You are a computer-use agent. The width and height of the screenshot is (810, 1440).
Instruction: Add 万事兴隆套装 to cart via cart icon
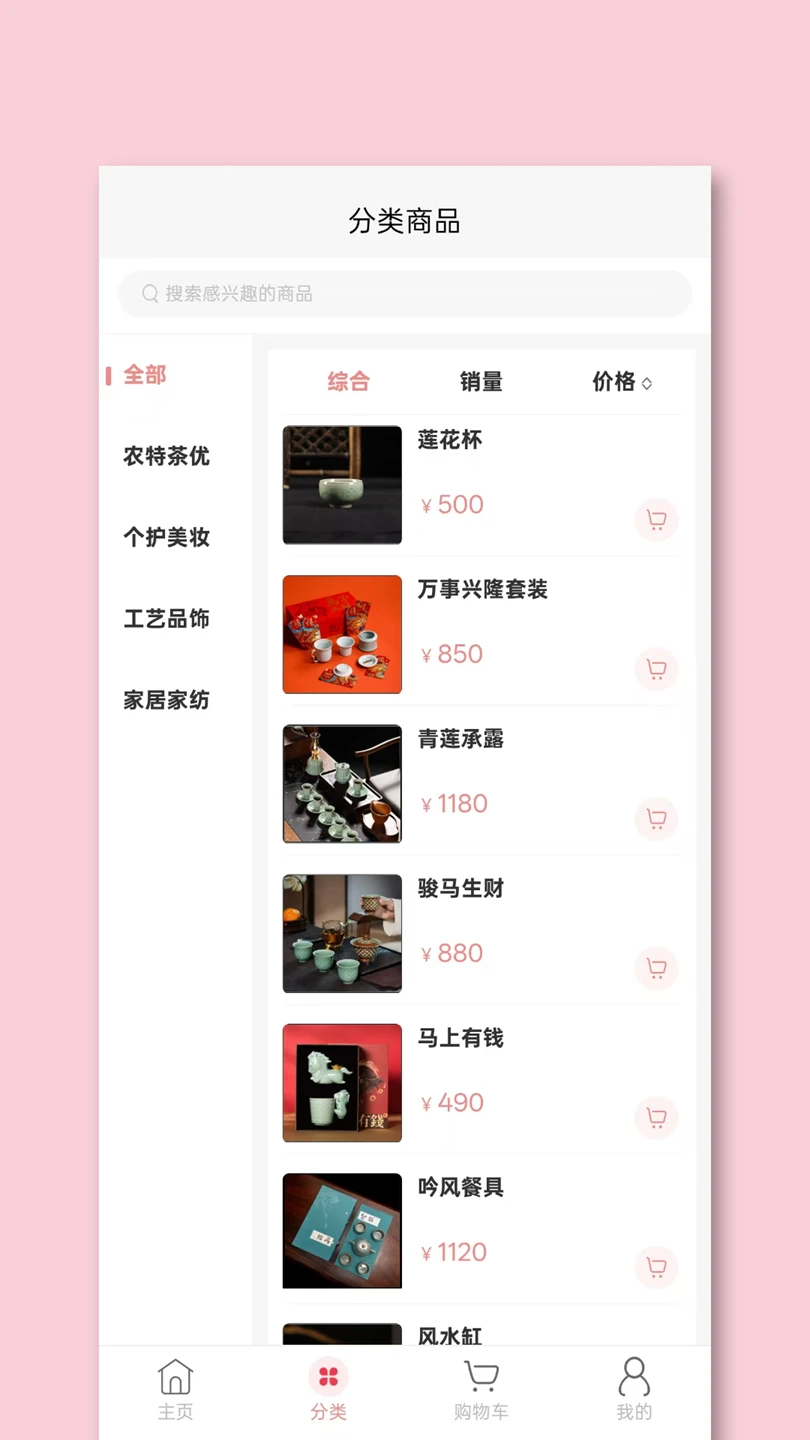point(656,670)
